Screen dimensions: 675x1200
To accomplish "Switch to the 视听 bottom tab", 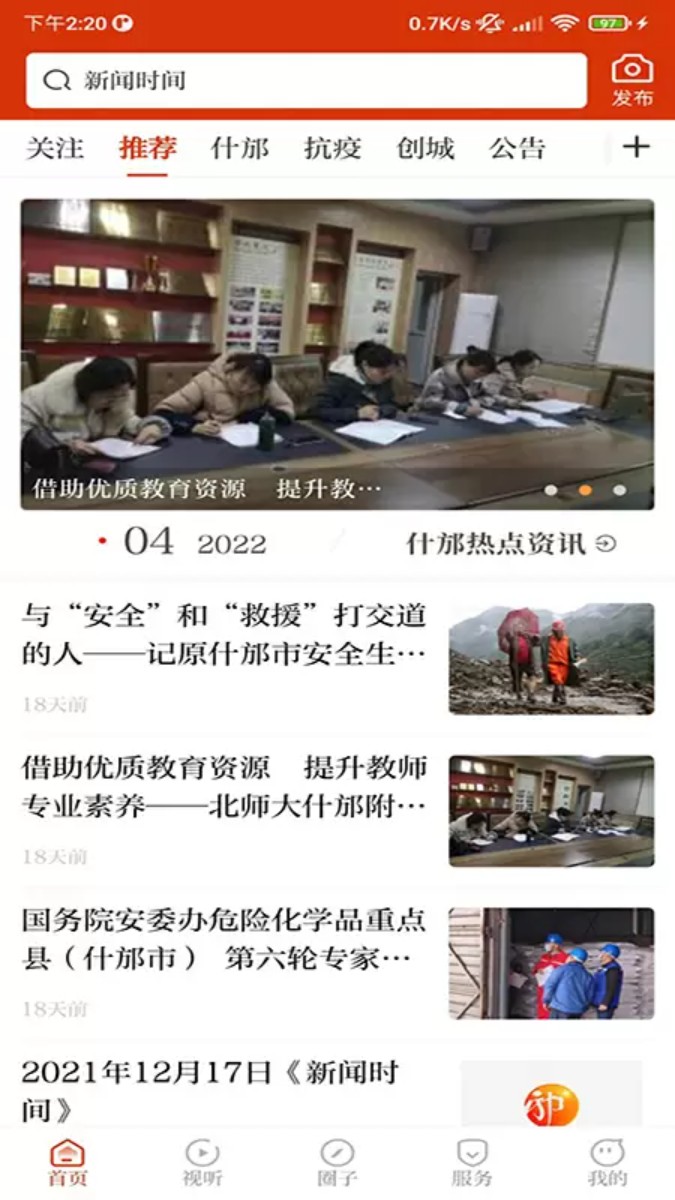I will pos(202,1164).
